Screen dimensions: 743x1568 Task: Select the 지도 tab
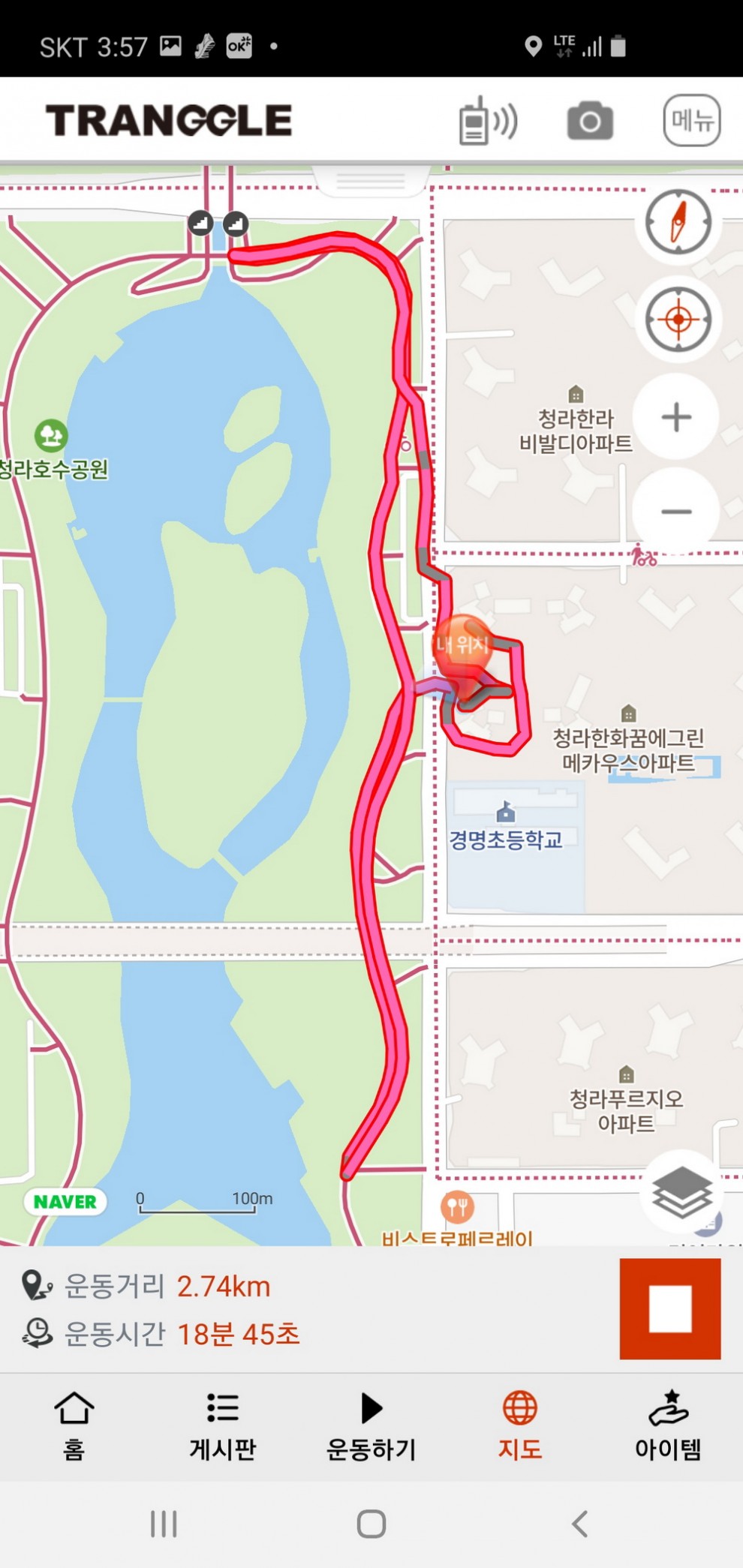point(519,1425)
